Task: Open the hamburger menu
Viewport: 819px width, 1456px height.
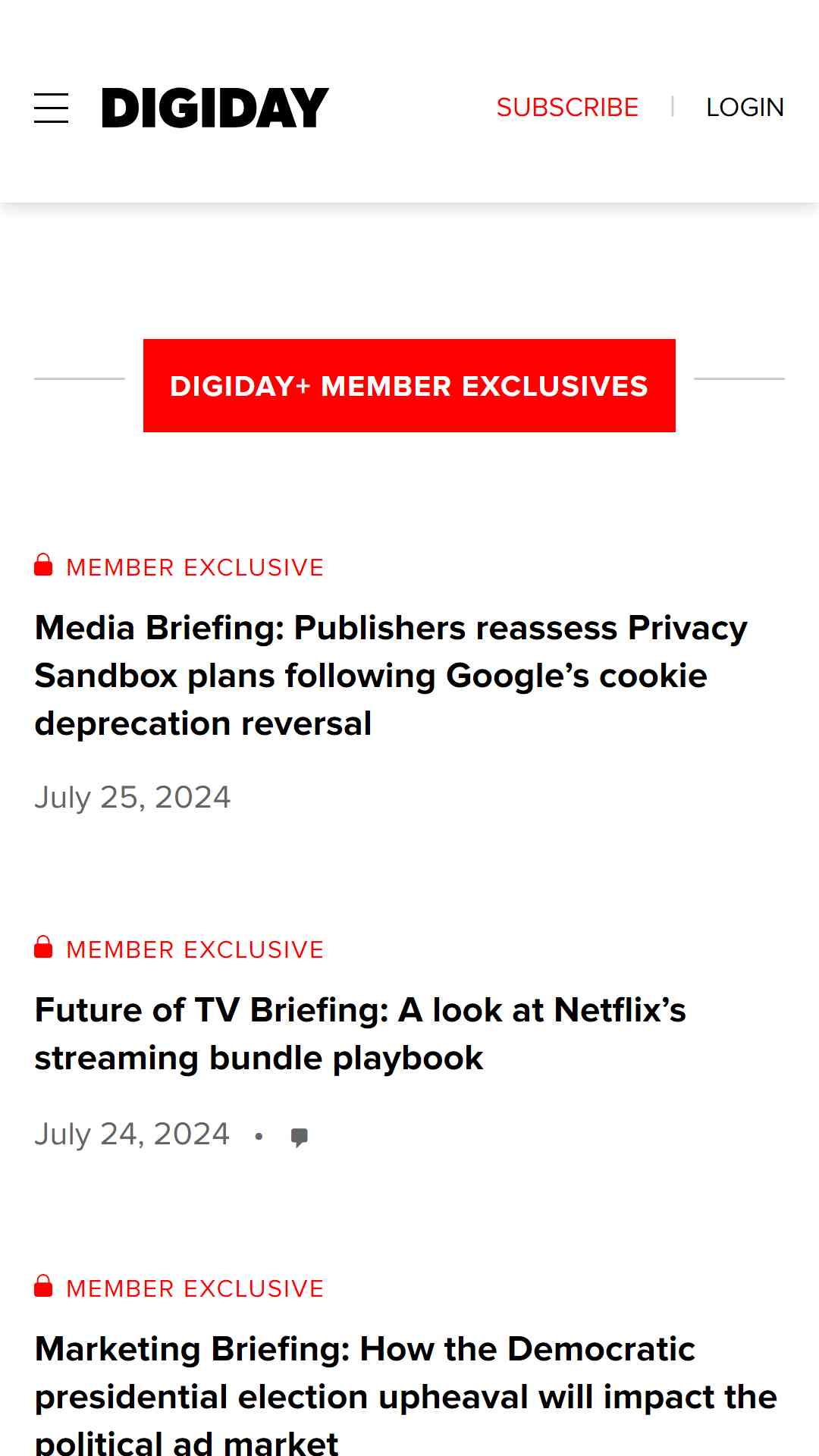Action: [x=51, y=108]
